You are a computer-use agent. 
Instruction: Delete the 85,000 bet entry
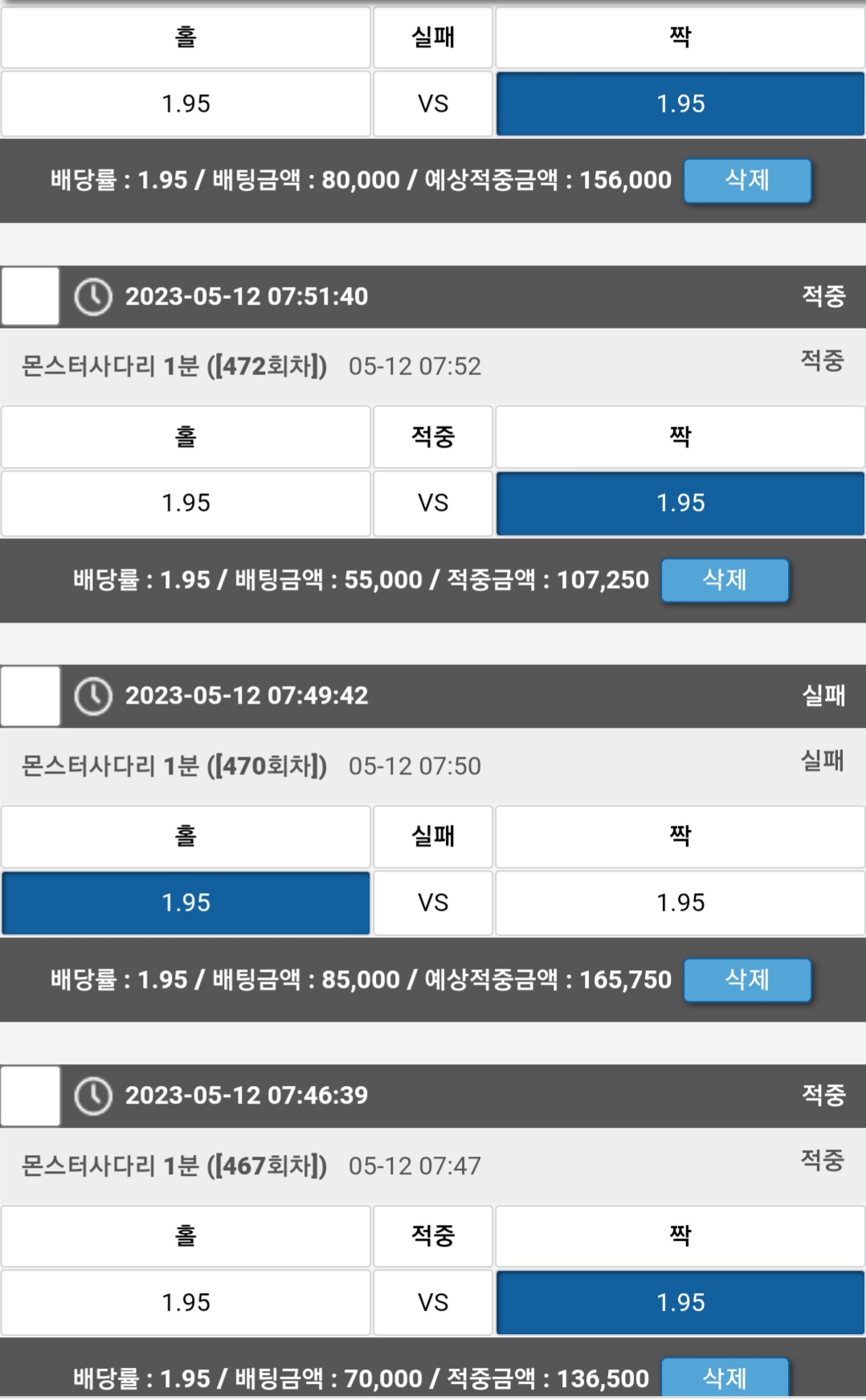pos(747,980)
